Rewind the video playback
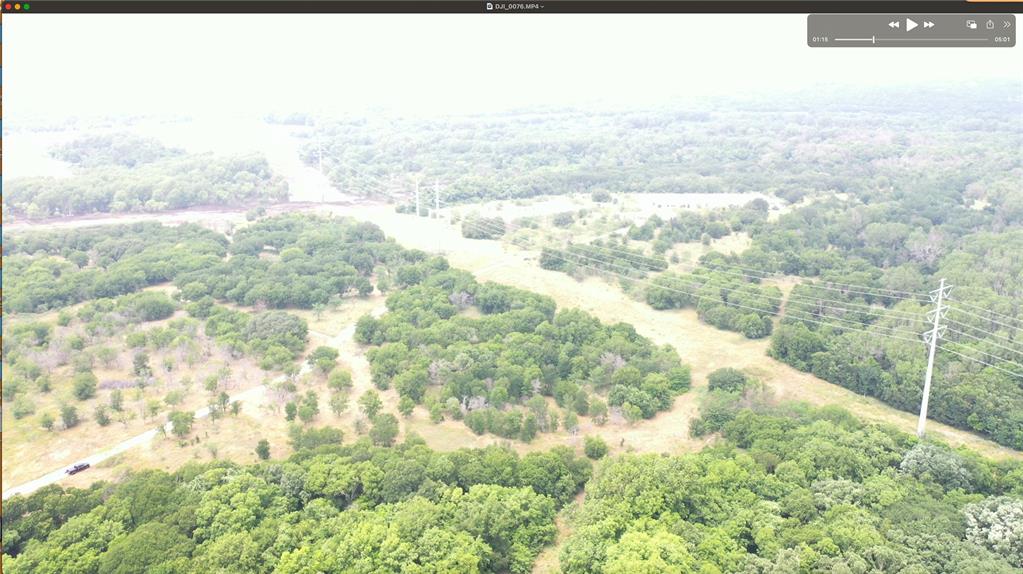The image size is (1023, 574). pyautogui.click(x=893, y=25)
